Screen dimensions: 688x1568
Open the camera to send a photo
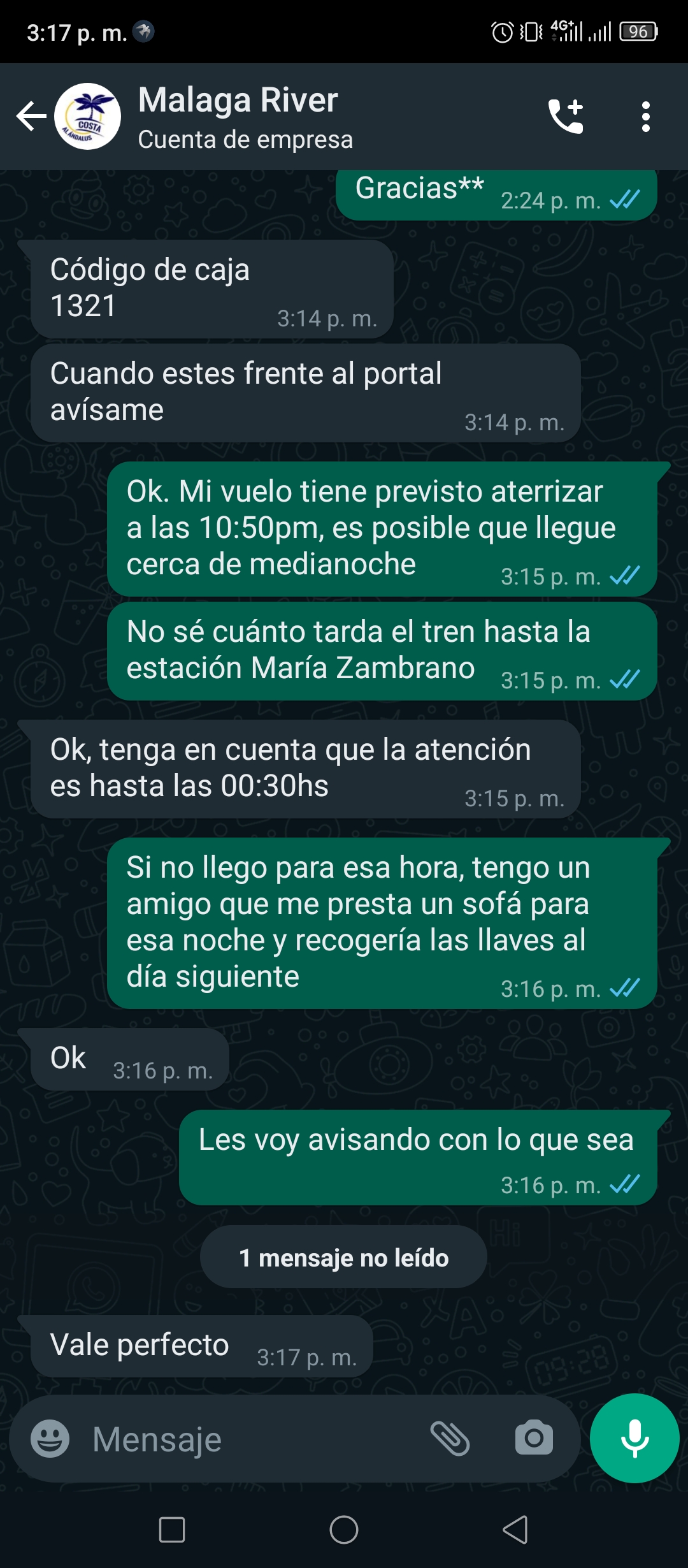tap(534, 1438)
